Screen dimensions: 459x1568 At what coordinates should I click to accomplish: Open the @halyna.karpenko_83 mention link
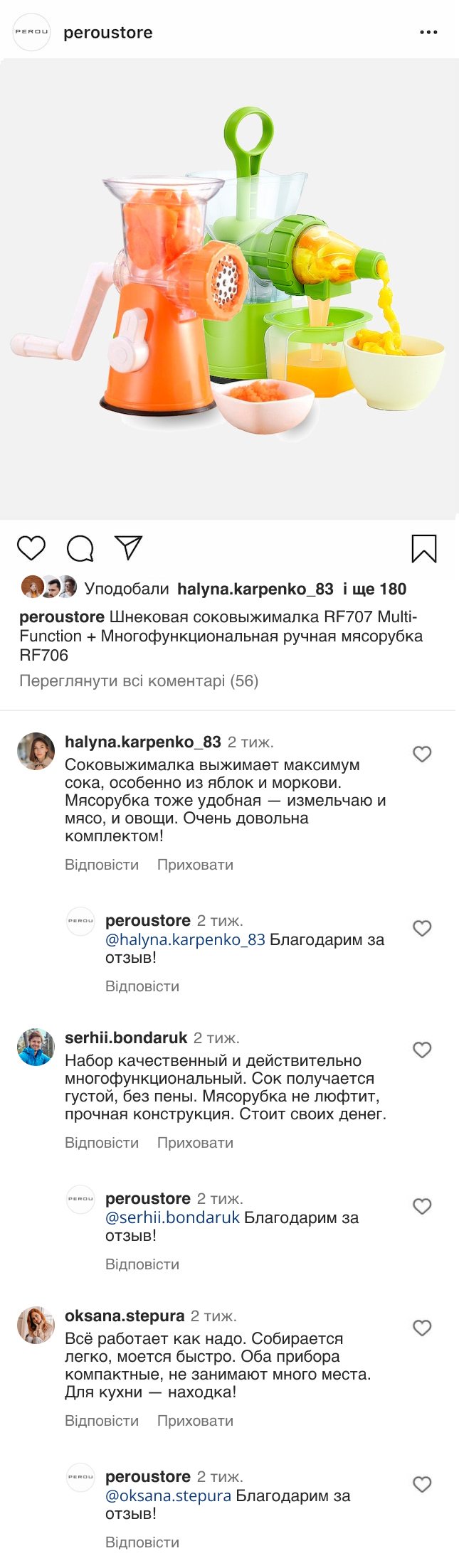[185, 939]
